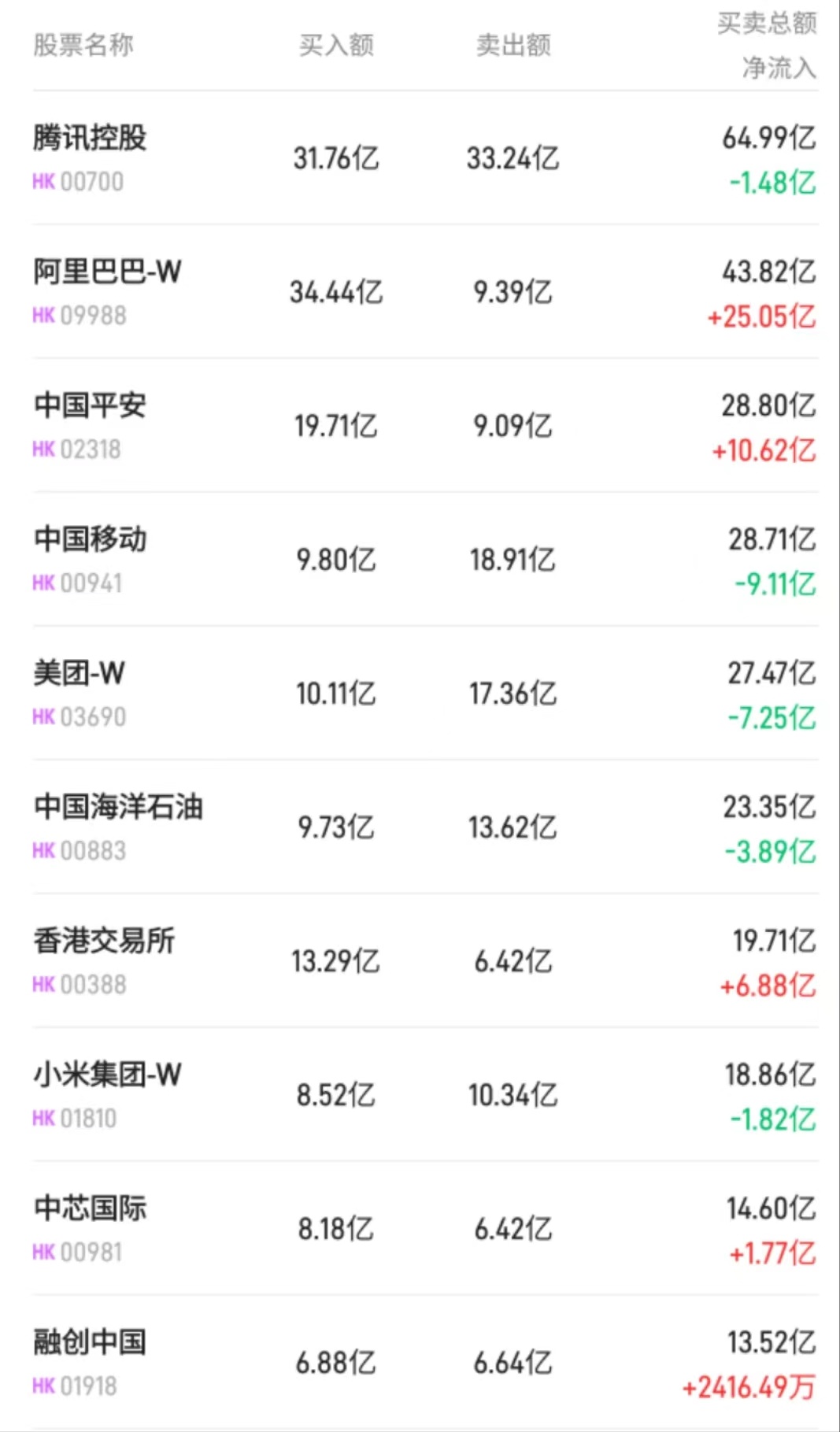This screenshot has height=1432, width=840.
Task: View details for 阿里巴巴-W
Action: tap(107, 272)
